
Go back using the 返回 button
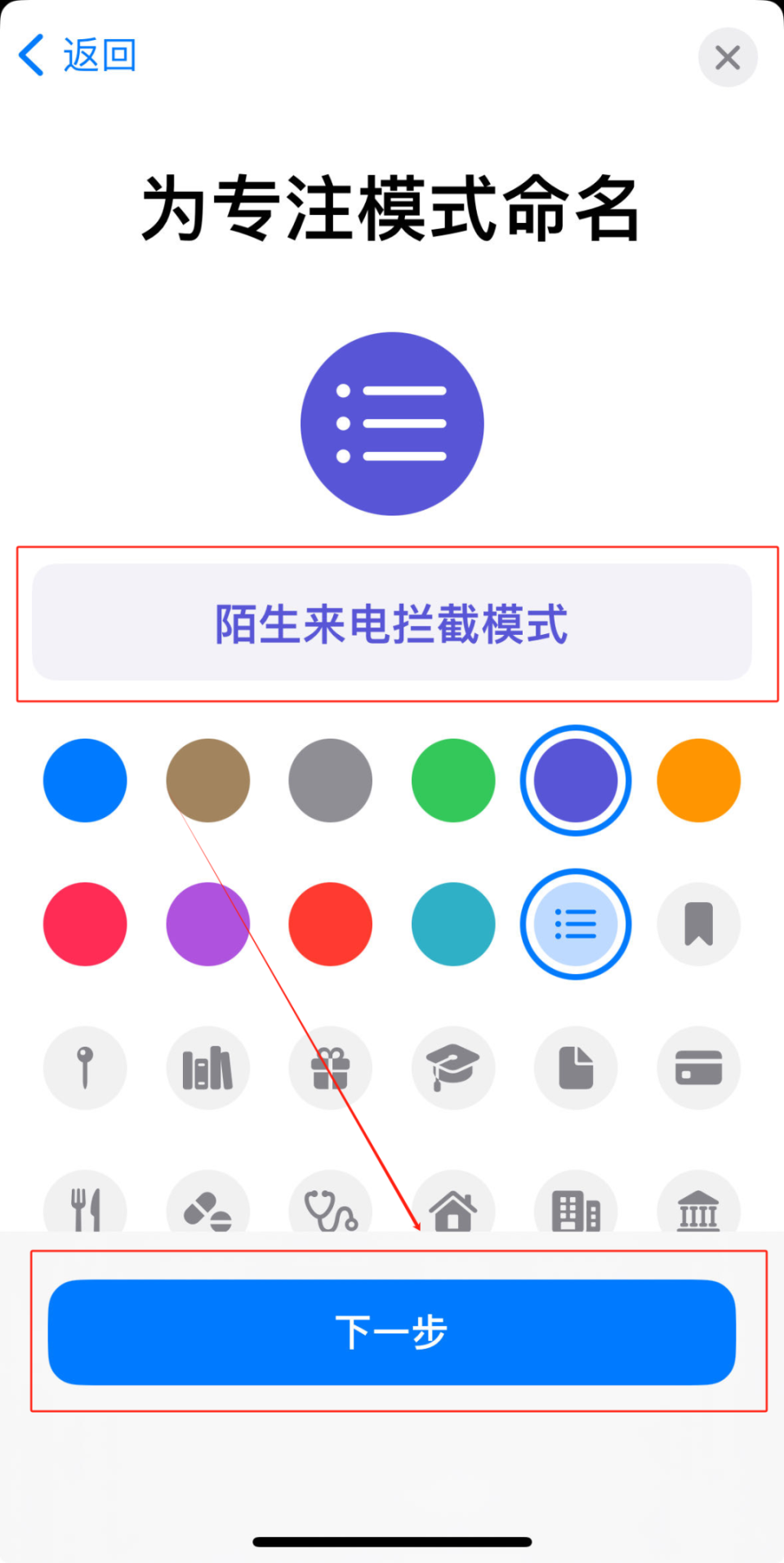pyautogui.click(x=78, y=56)
